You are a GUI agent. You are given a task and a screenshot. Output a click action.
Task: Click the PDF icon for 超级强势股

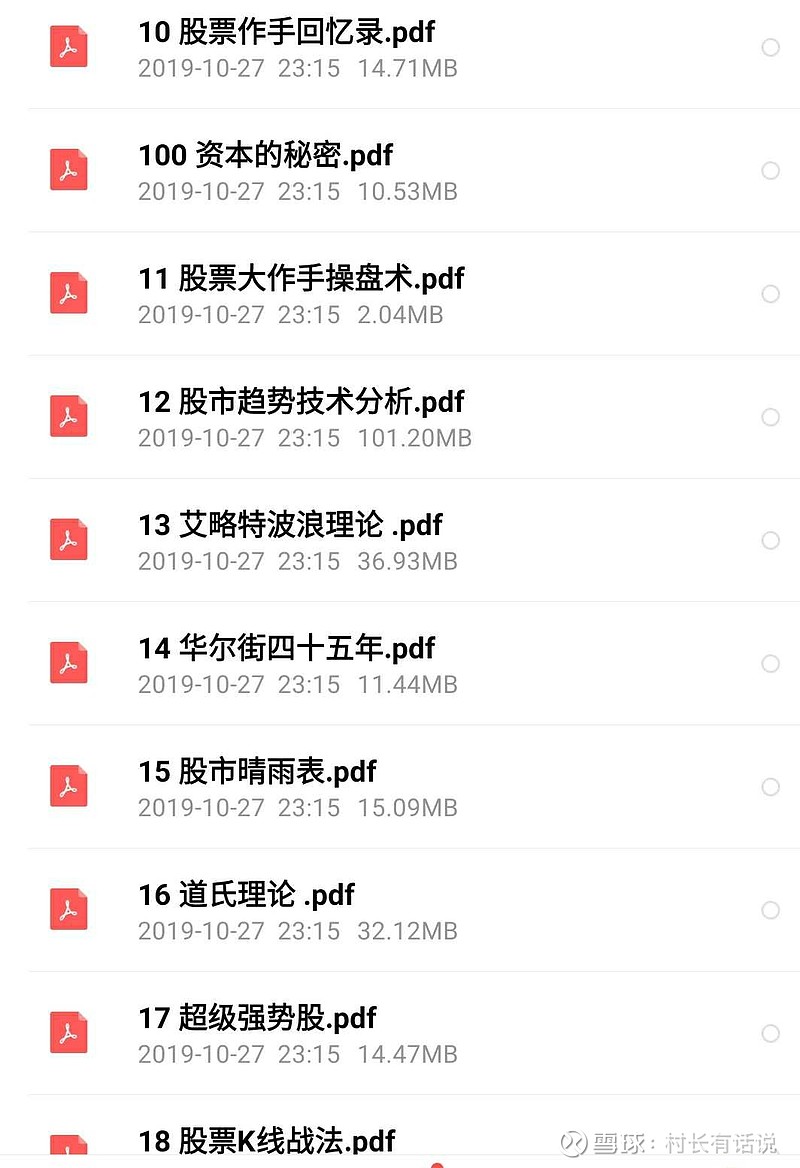tap(67, 1033)
